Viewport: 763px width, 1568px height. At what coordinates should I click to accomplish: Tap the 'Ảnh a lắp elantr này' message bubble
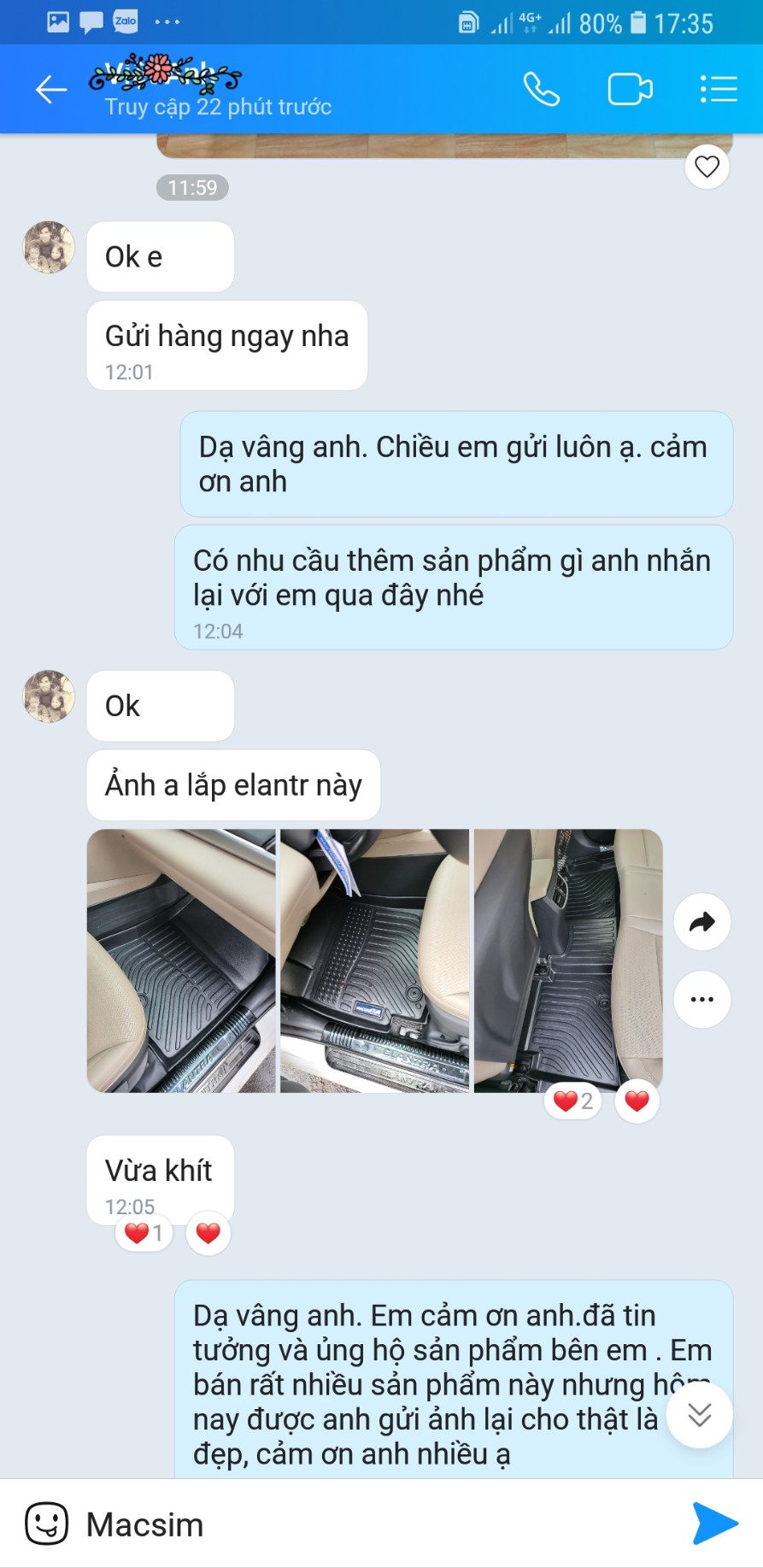[233, 784]
